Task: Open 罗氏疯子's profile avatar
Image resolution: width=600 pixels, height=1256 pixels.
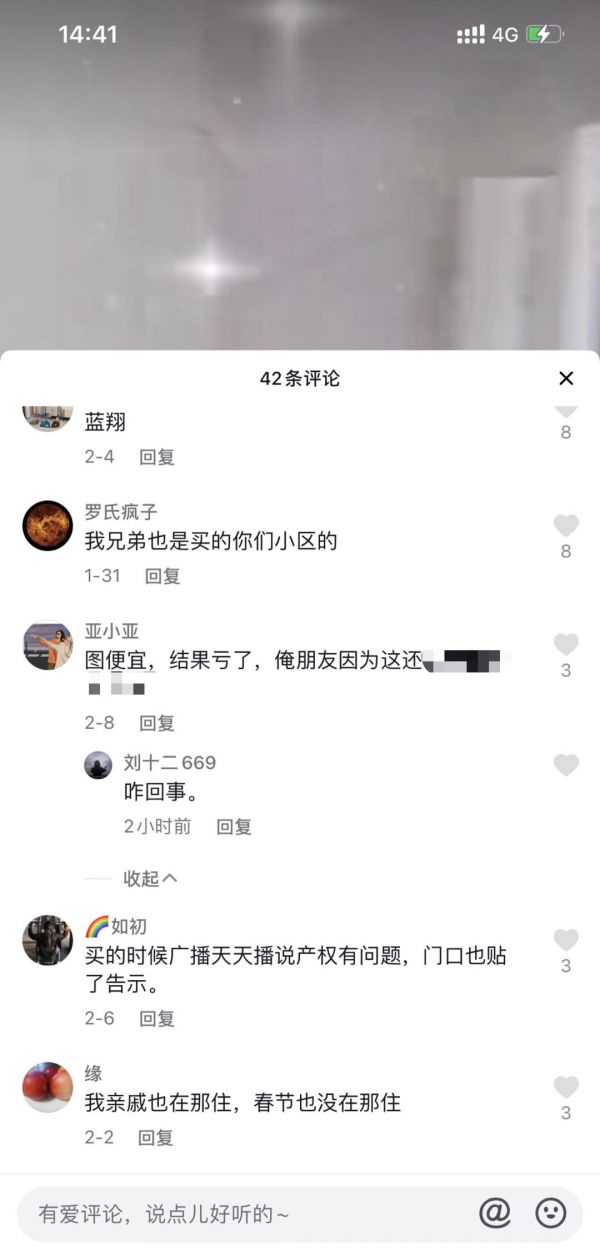Action: click(x=48, y=525)
